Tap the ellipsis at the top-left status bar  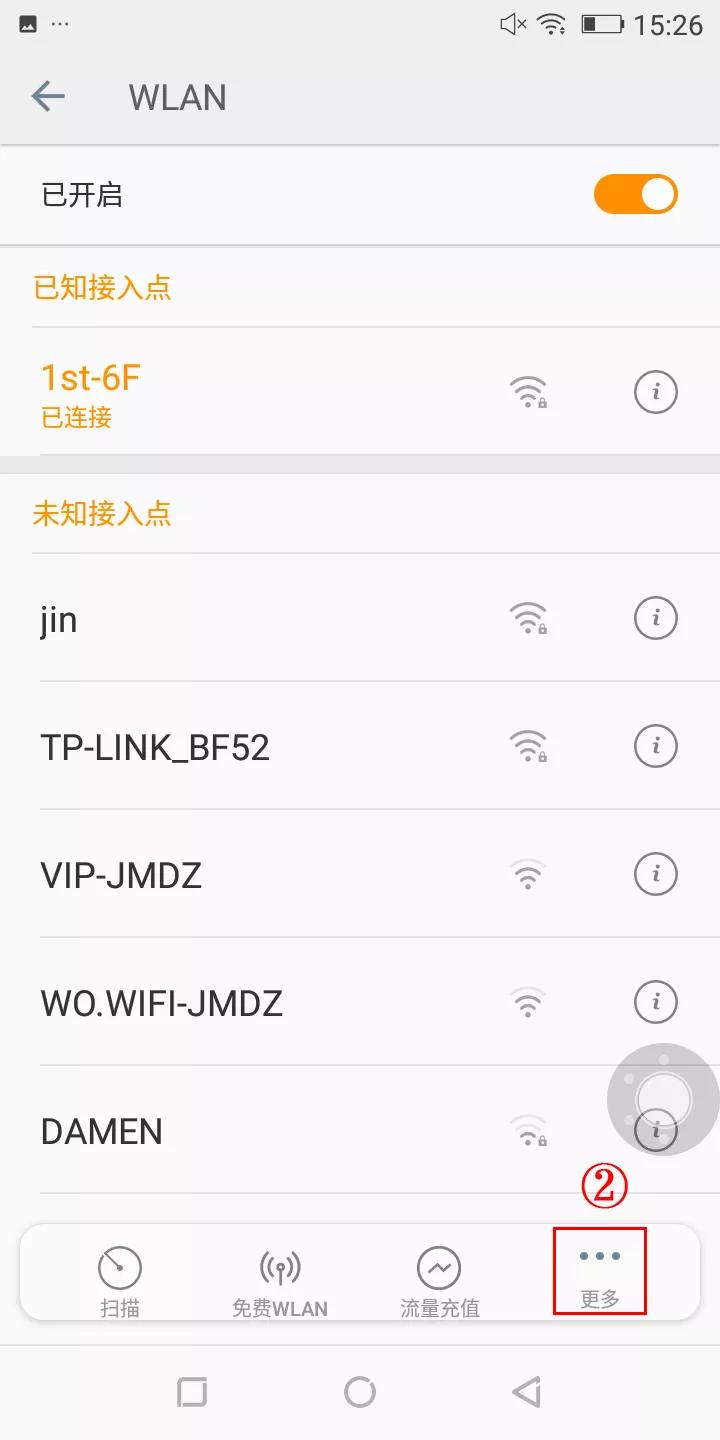58,25
